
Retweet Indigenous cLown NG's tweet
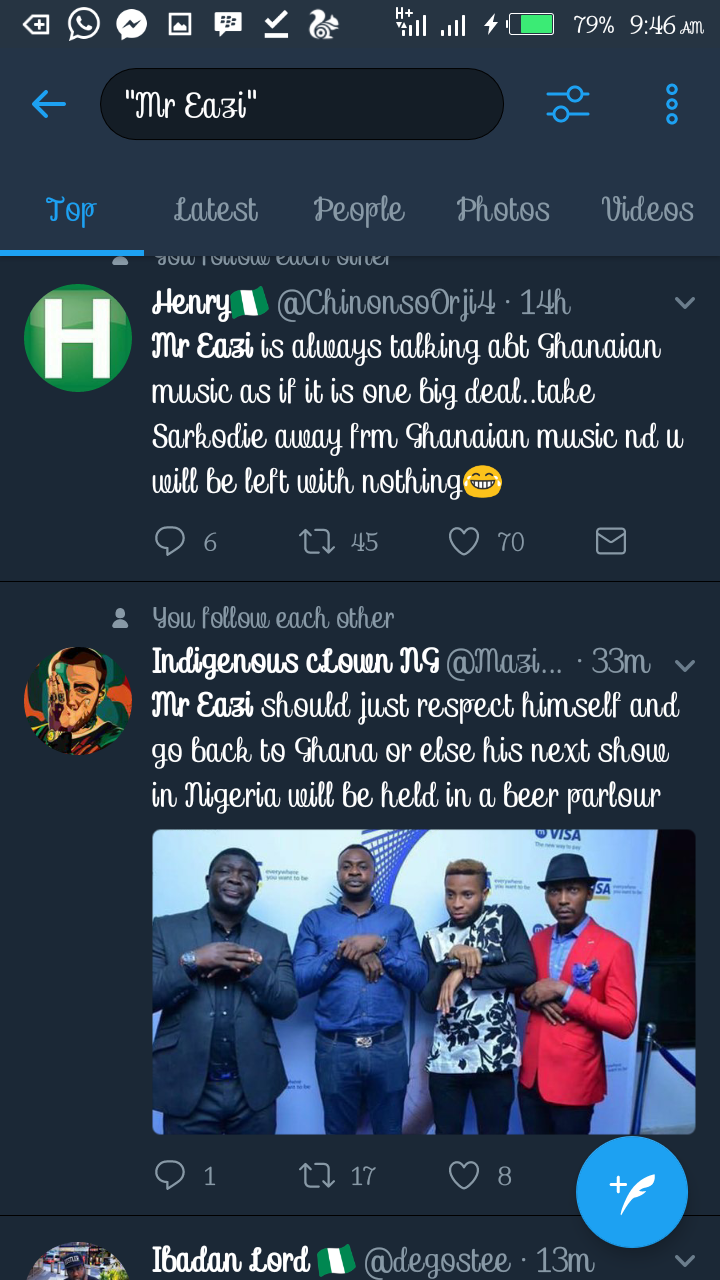click(x=316, y=1175)
